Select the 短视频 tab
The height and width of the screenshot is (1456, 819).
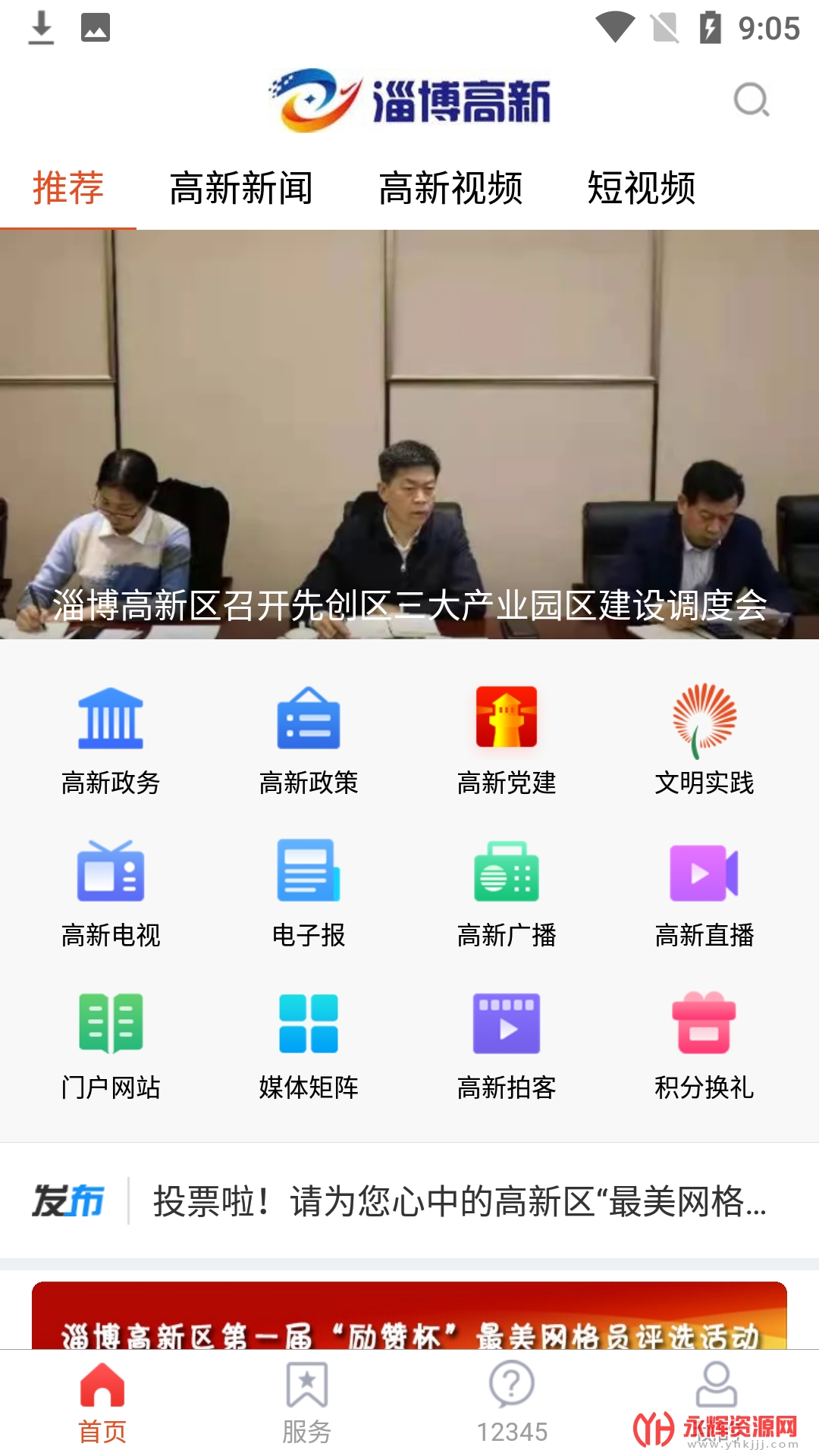coord(642,188)
